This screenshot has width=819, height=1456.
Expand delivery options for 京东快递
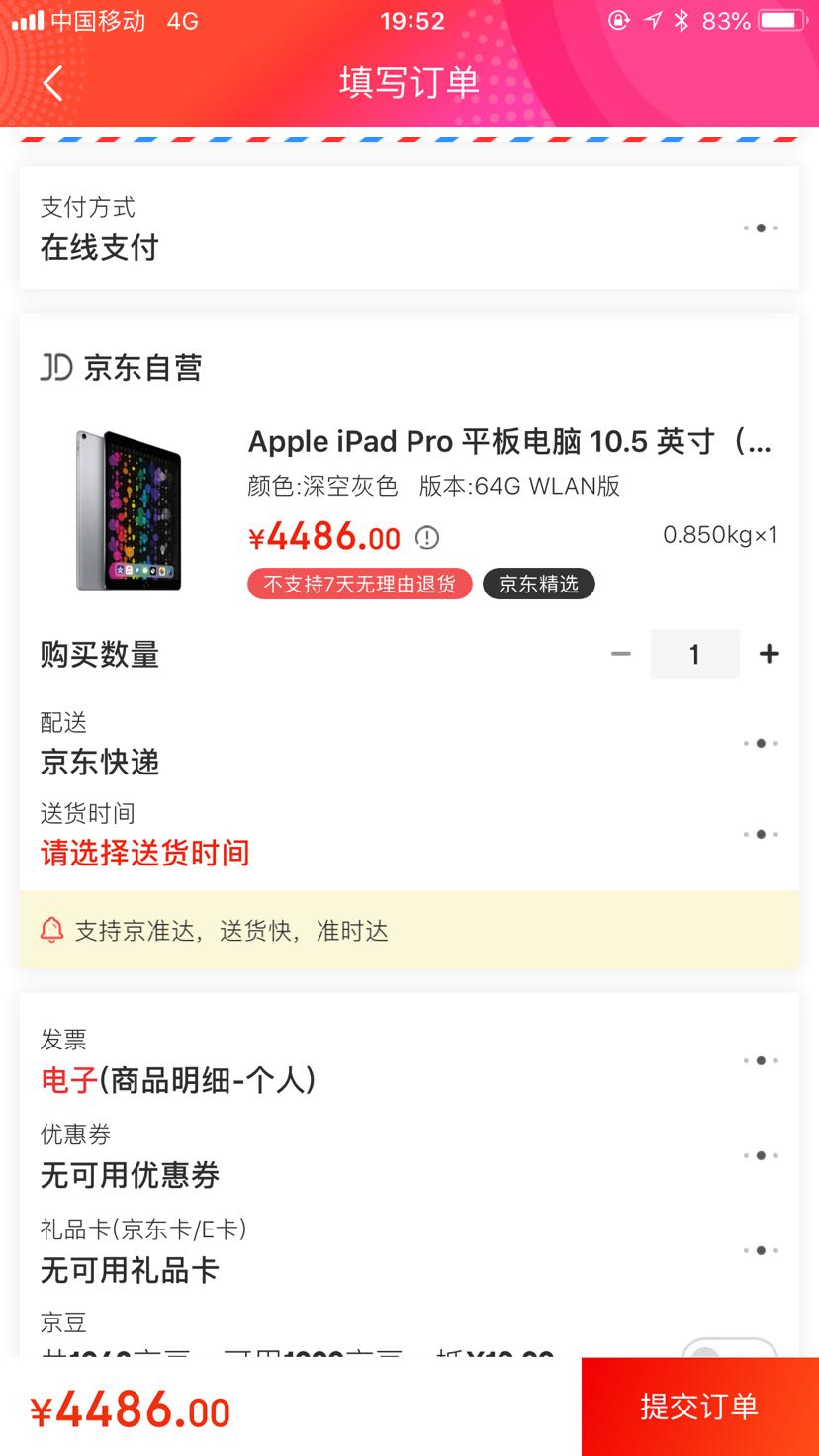(760, 743)
